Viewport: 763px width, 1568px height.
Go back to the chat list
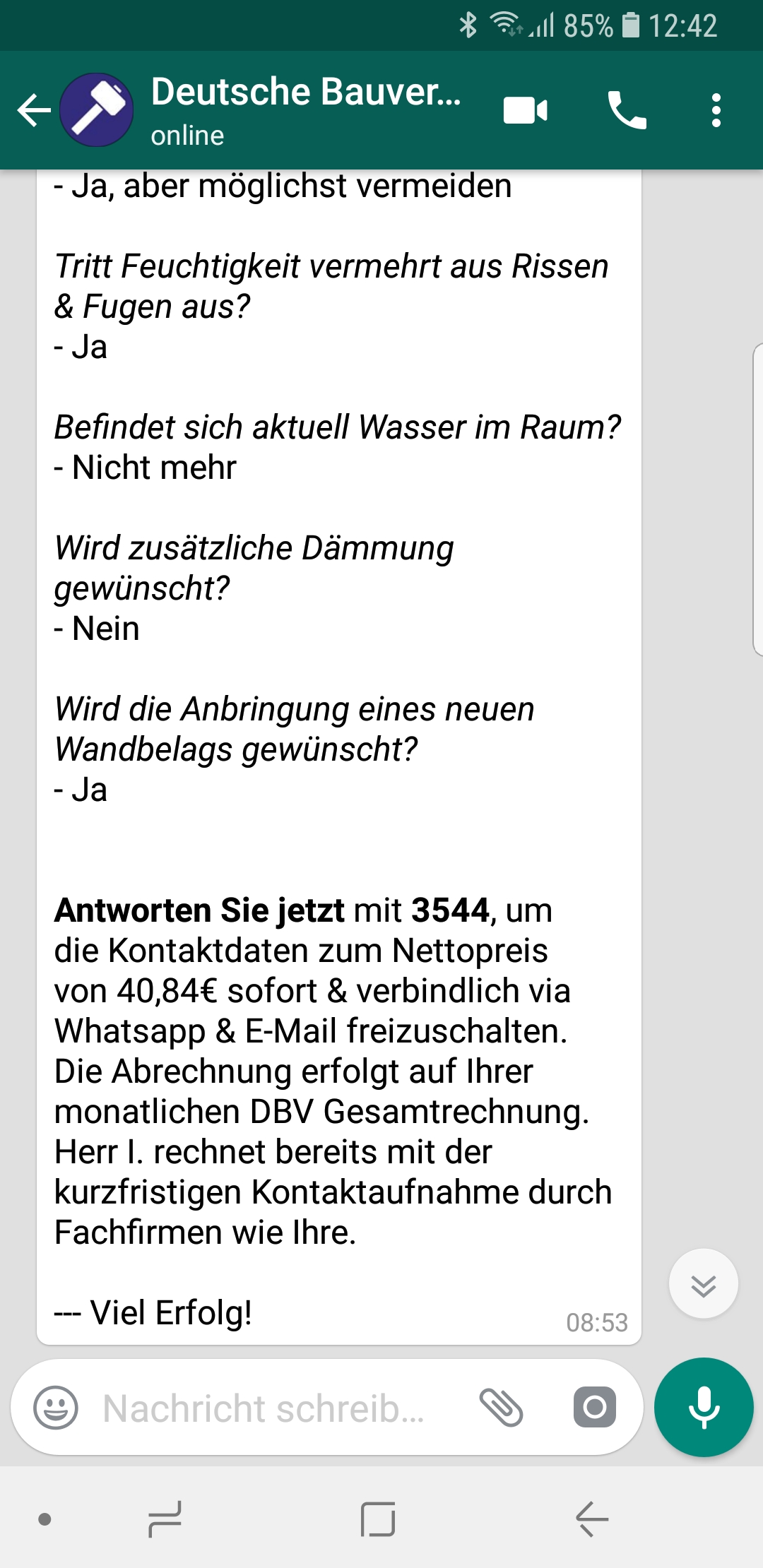pos(34,111)
